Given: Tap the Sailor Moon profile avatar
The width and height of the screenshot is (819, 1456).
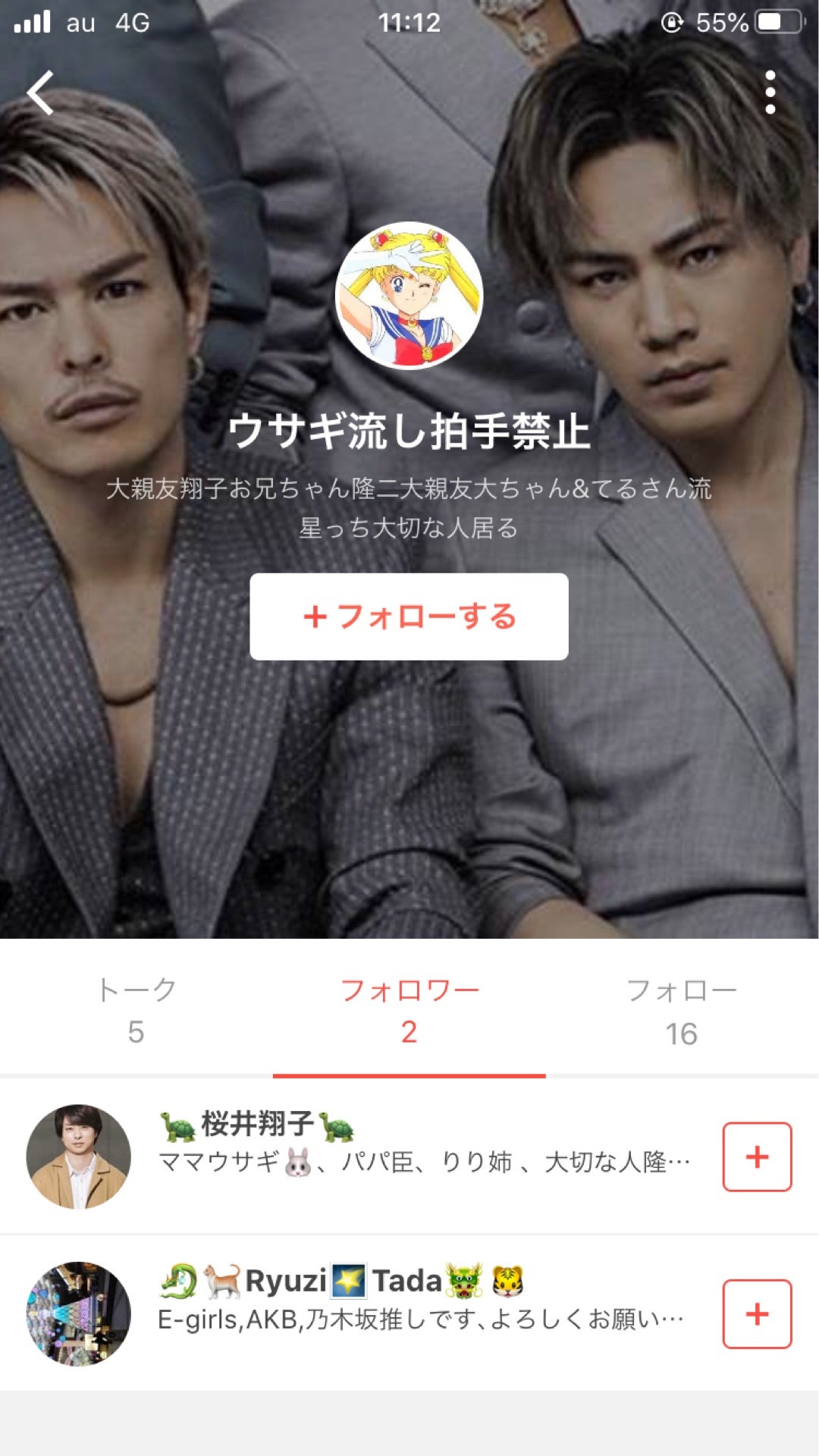Looking at the screenshot, I should coord(409,296).
